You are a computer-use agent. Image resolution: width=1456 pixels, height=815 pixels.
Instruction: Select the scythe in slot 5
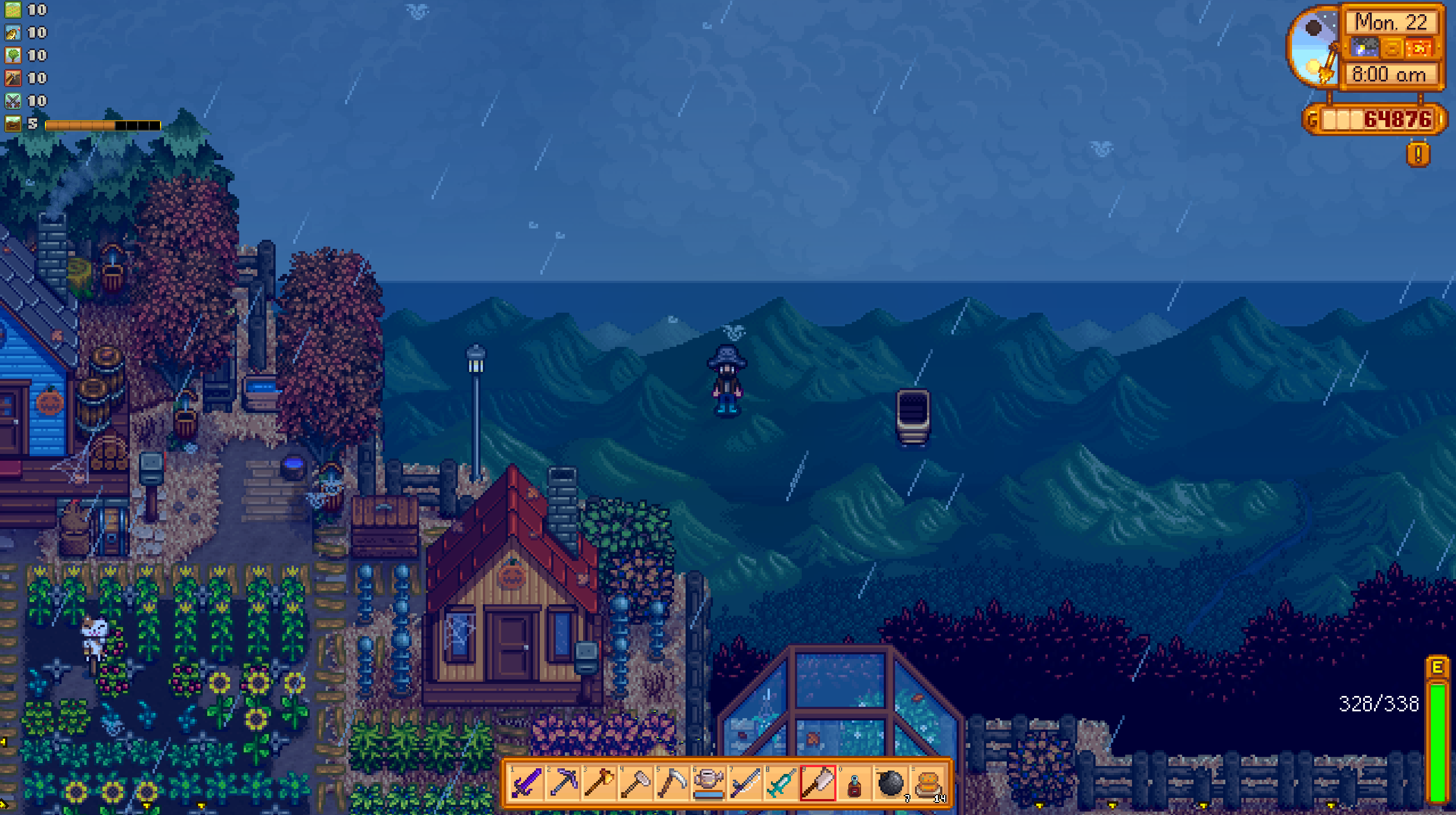click(x=672, y=783)
